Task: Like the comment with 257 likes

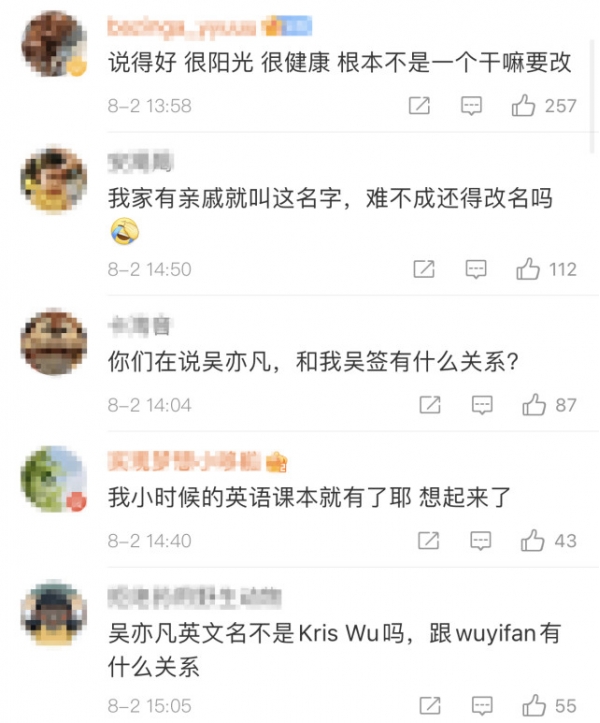Action: [x=524, y=105]
